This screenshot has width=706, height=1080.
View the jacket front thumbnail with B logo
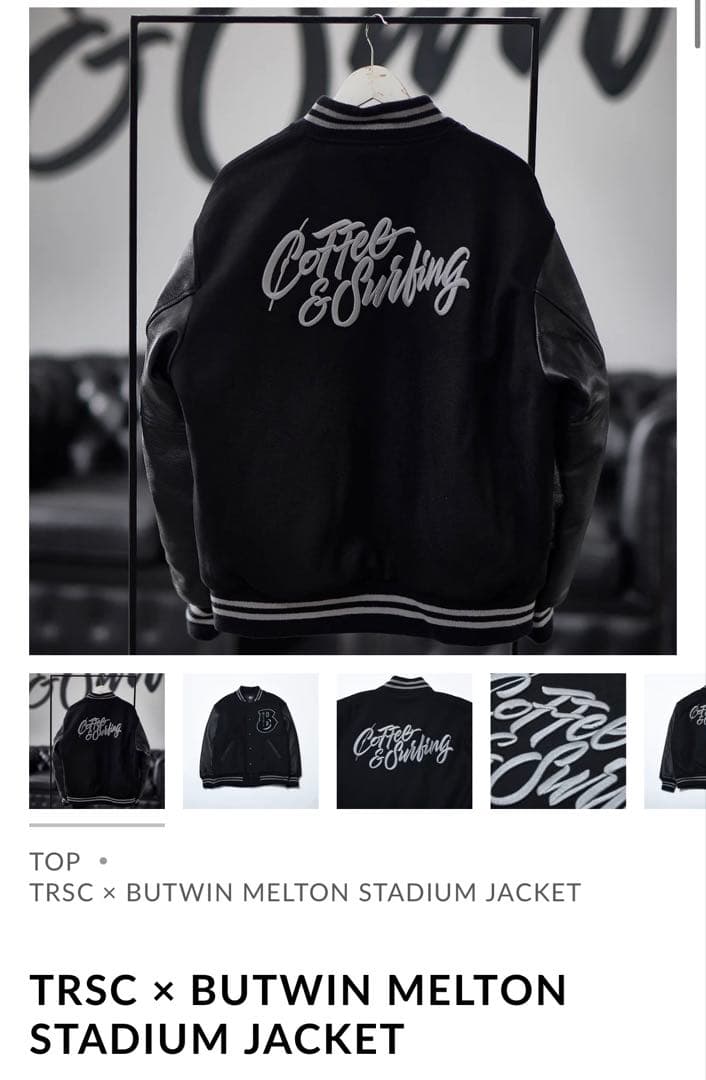coord(251,741)
